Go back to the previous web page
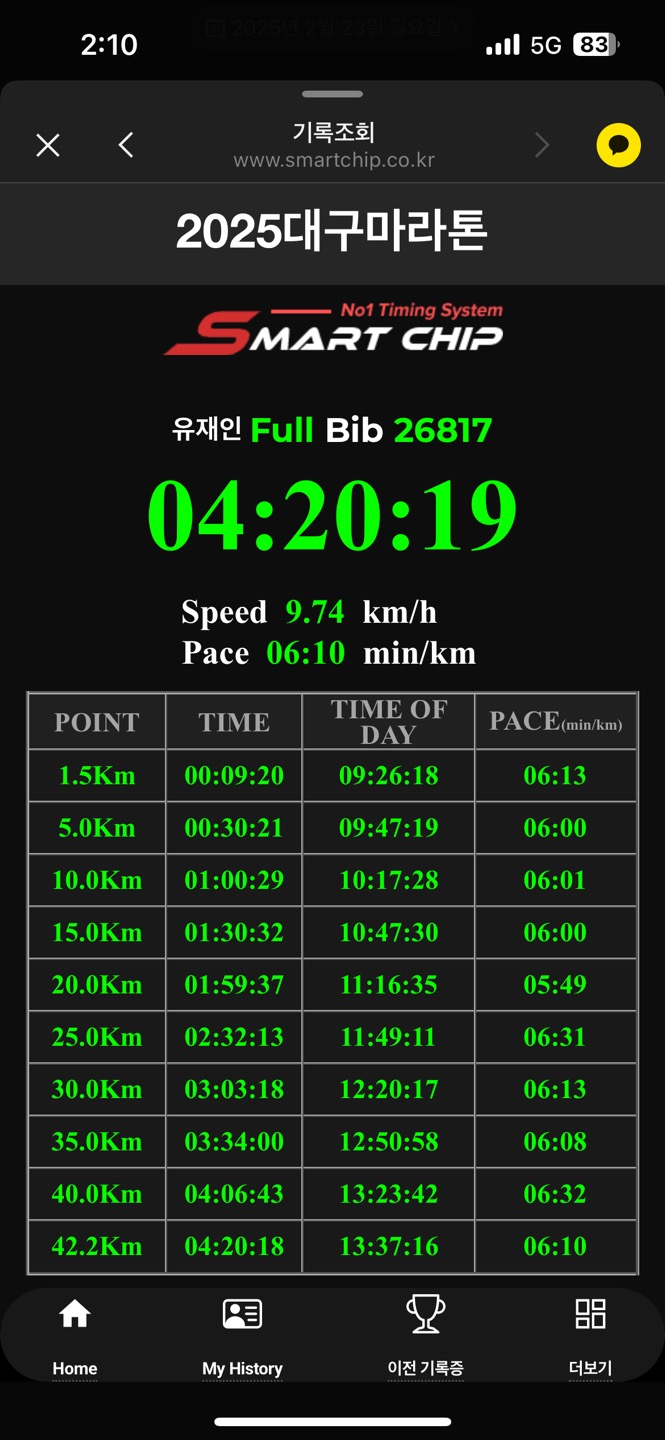This screenshot has width=665, height=1440. click(x=126, y=146)
